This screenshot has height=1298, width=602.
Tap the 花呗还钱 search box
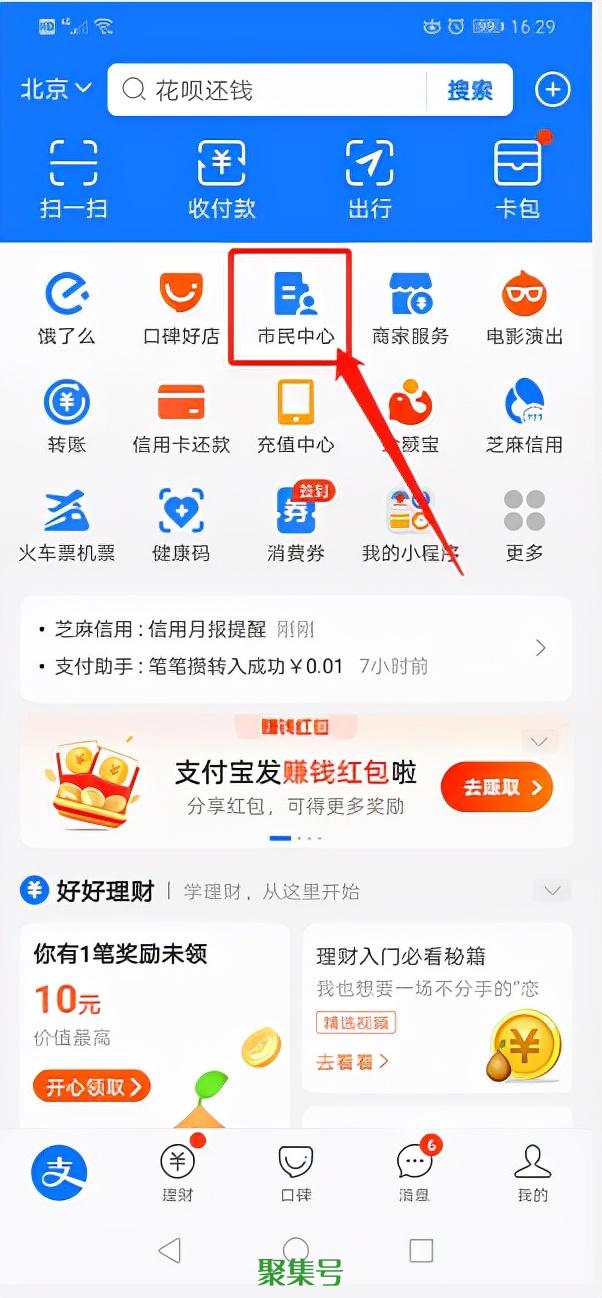point(268,90)
